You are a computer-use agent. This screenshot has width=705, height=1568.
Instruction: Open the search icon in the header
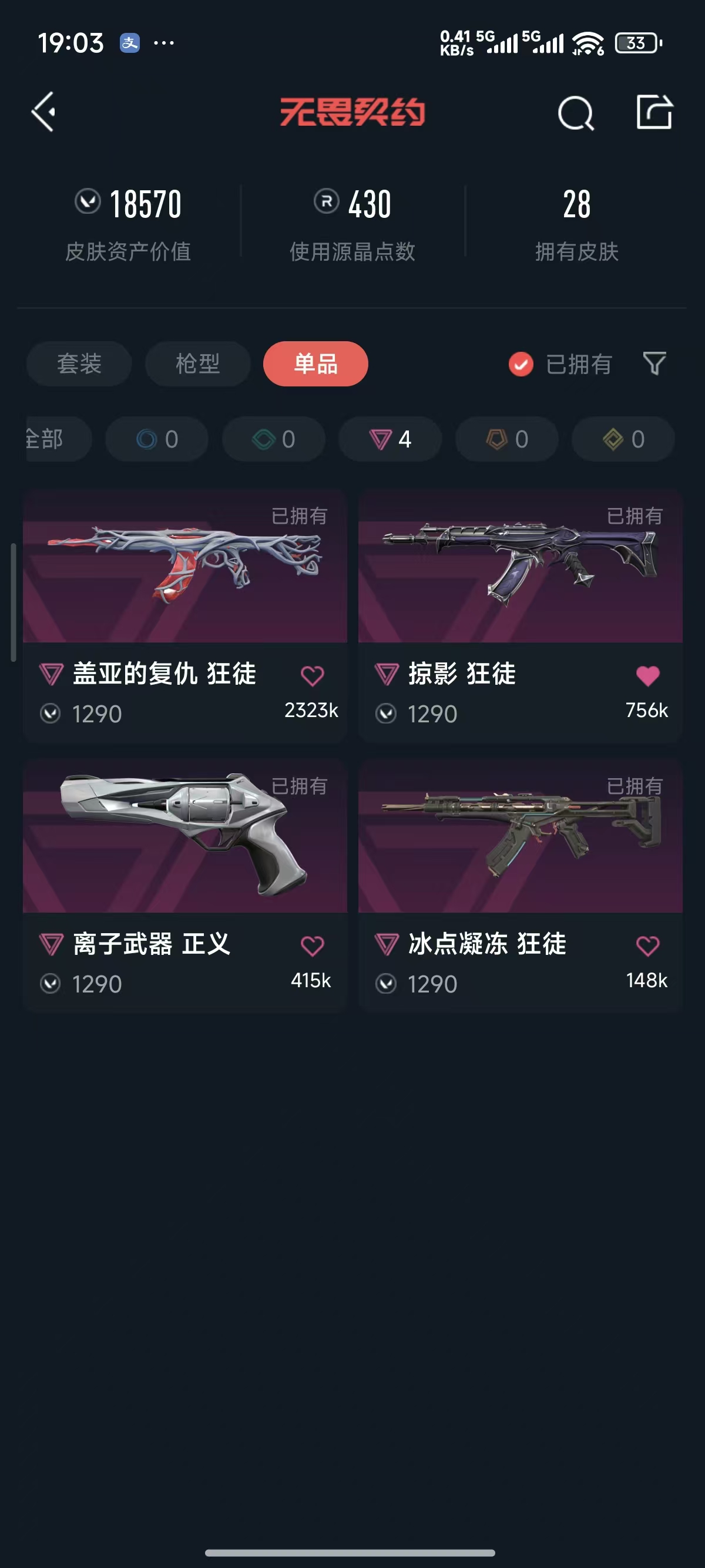[575, 113]
